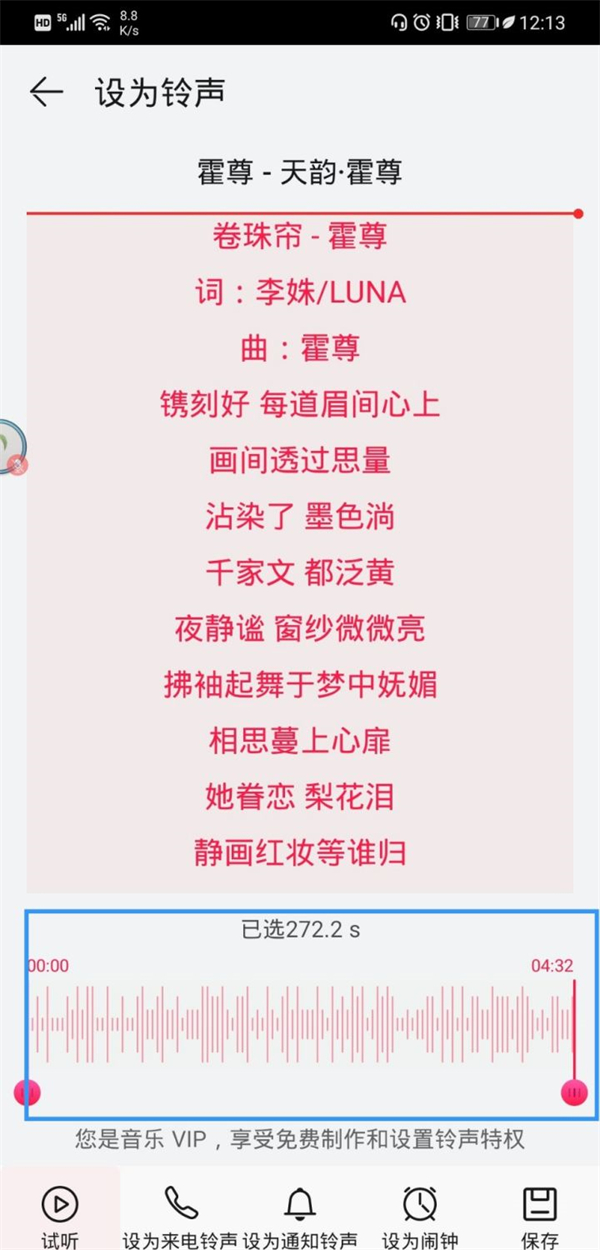Screen dimensions: 600x1250
Task: Tap the end trim handle at 04:32
Action: [575, 1092]
